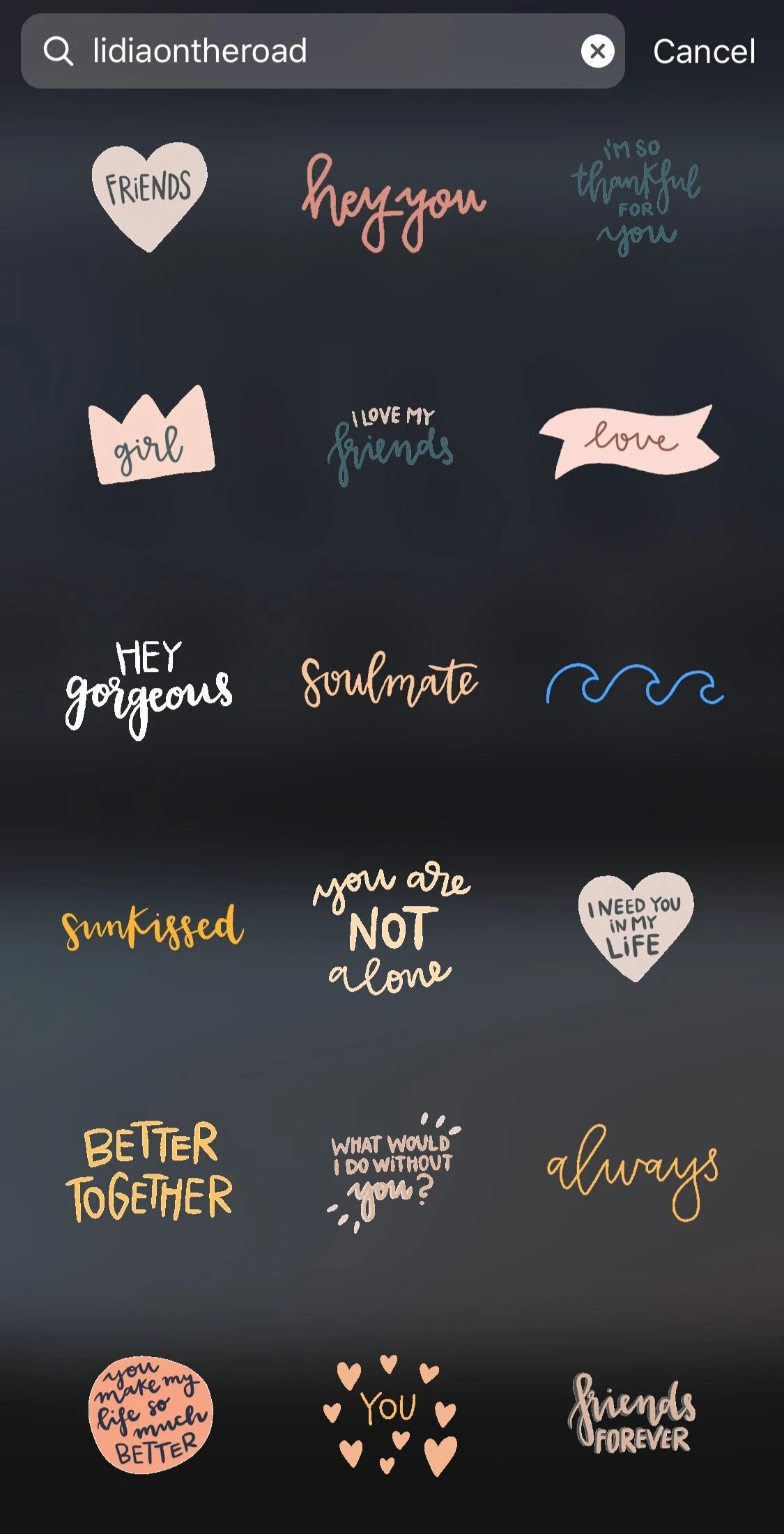This screenshot has height=1534, width=784.
Task: Choose the 'girl' crown sticker
Action: click(x=151, y=437)
